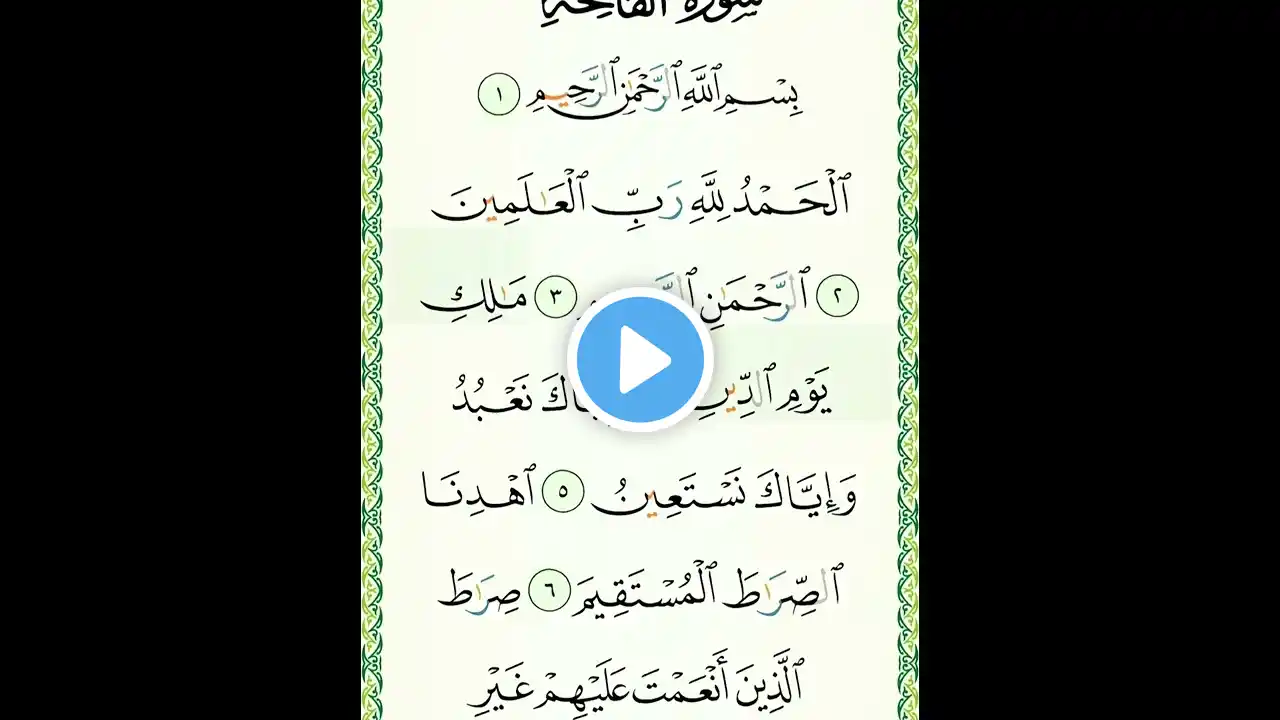Viewport: 1280px width, 720px height.
Task: Play the Surah Al-Fatiha video
Action: click(x=640, y=360)
